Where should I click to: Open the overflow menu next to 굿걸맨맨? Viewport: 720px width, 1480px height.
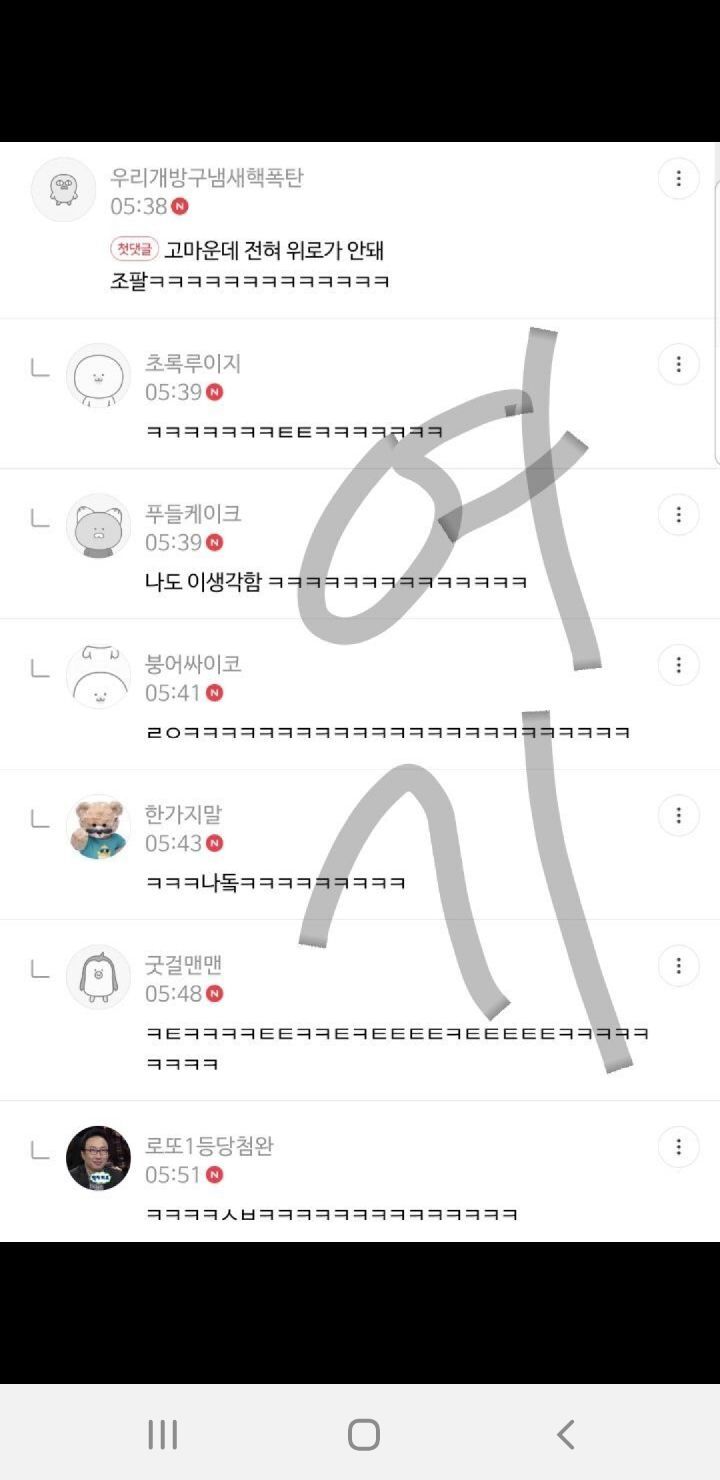(x=679, y=966)
